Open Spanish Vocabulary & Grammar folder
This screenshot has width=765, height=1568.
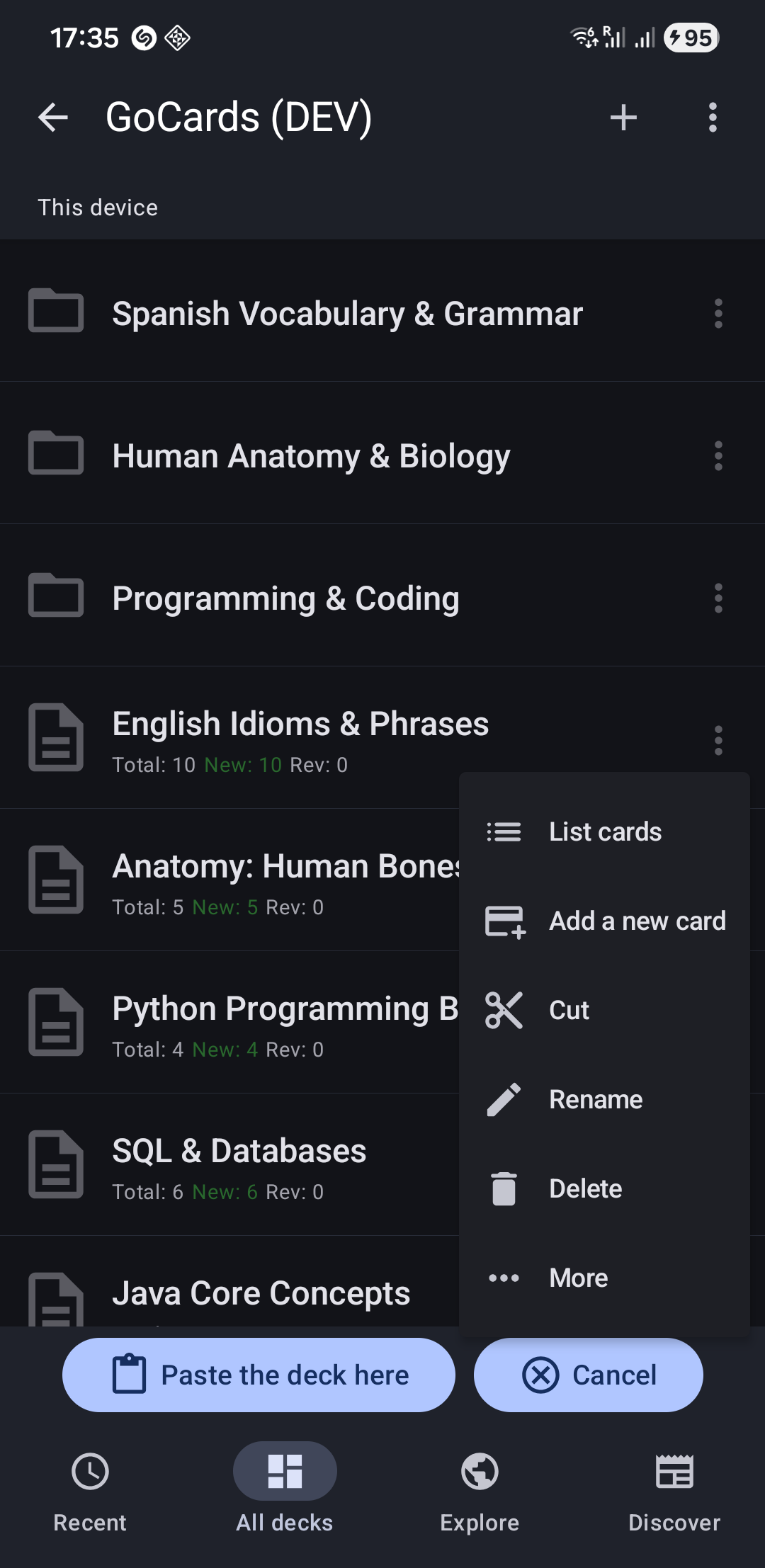pos(347,314)
